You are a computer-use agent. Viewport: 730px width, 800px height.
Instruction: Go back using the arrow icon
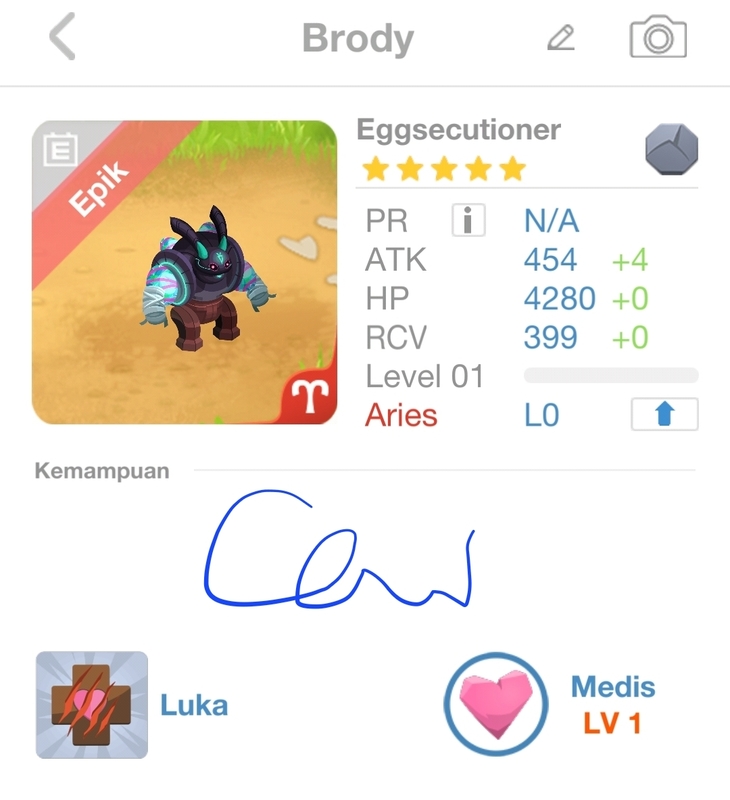[62, 39]
